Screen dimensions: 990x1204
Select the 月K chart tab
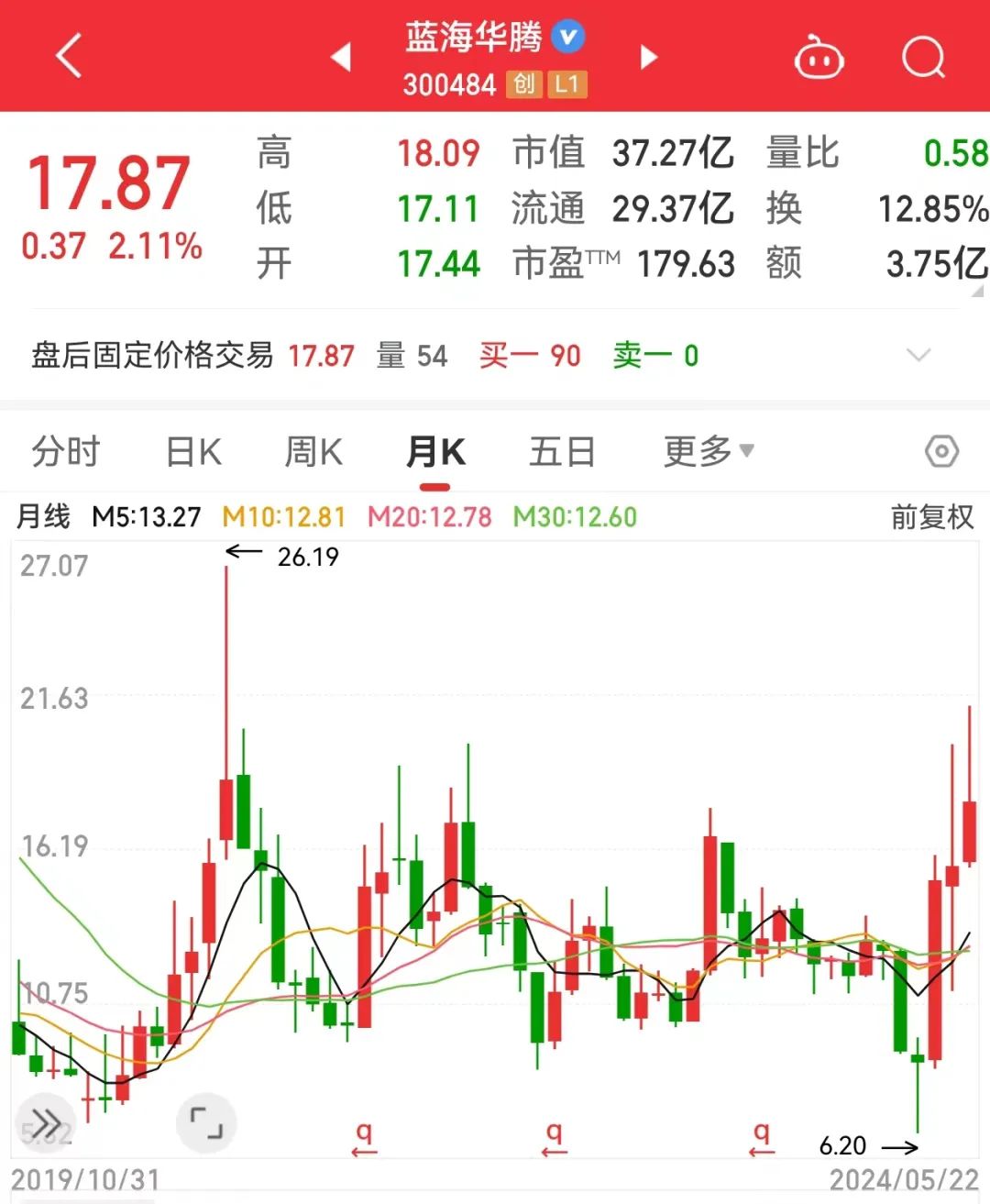pyautogui.click(x=435, y=452)
